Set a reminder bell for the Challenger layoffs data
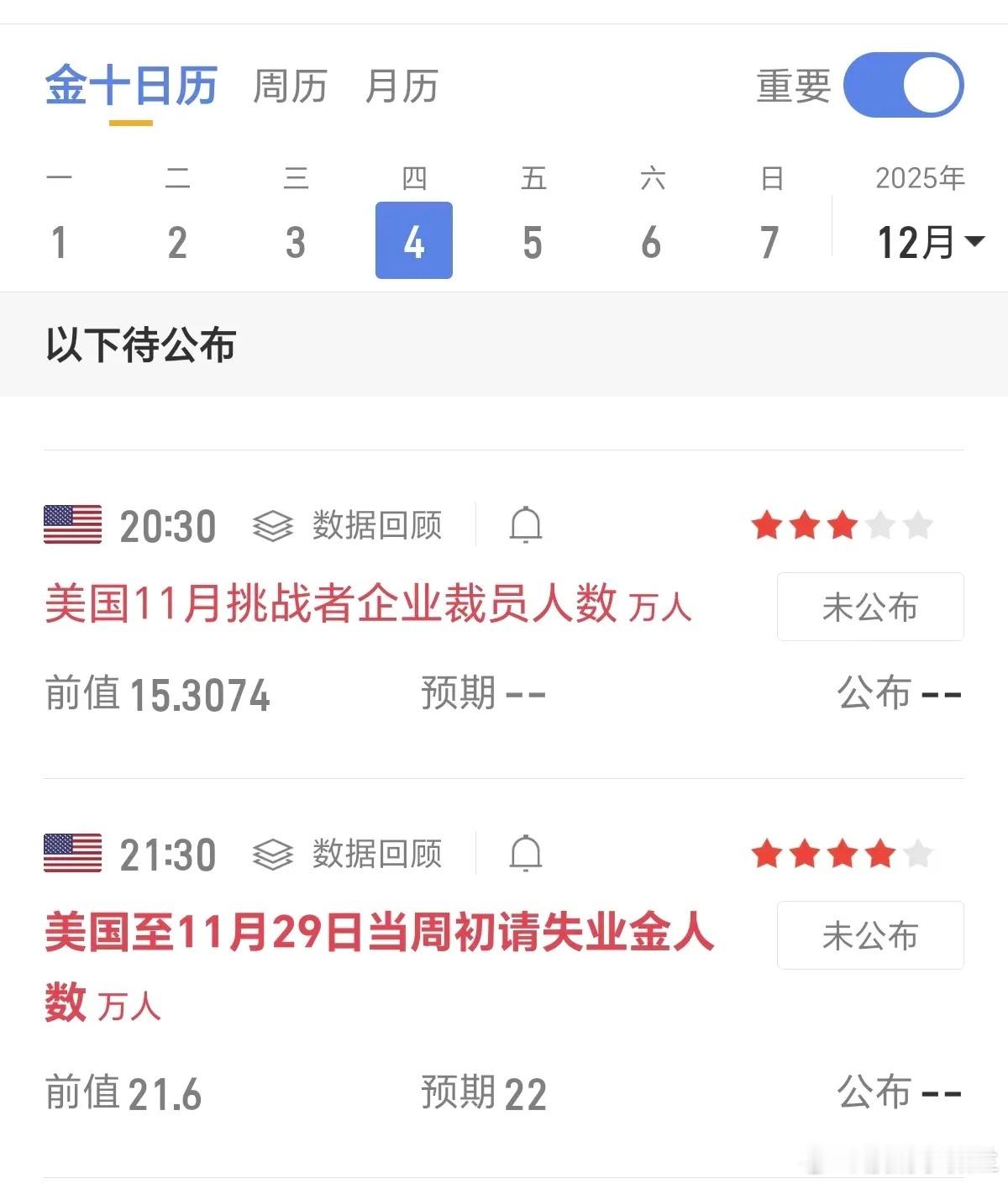This screenshot has height=1184, width=1008. [x=526, y=525]
